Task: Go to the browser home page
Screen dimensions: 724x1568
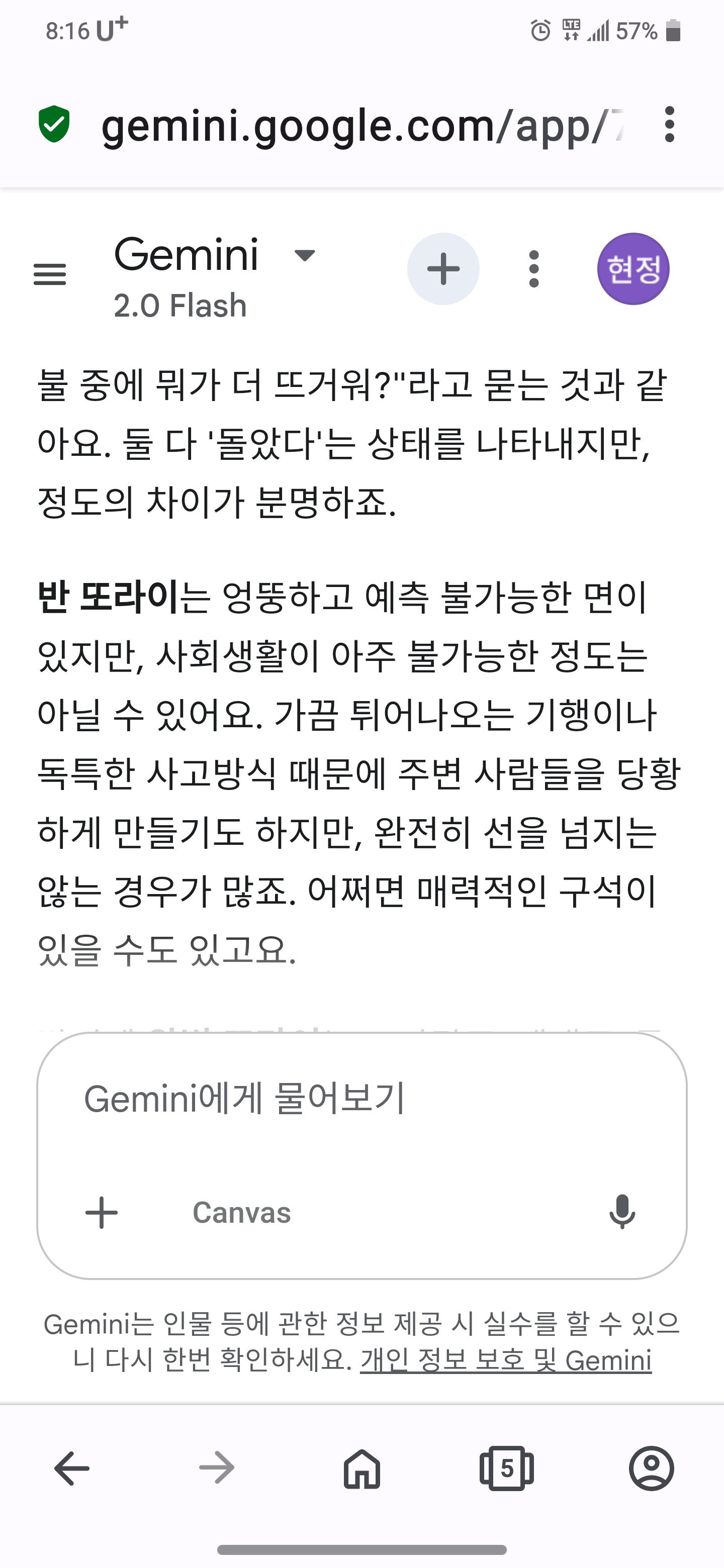Action: (x=361, y=1468)
